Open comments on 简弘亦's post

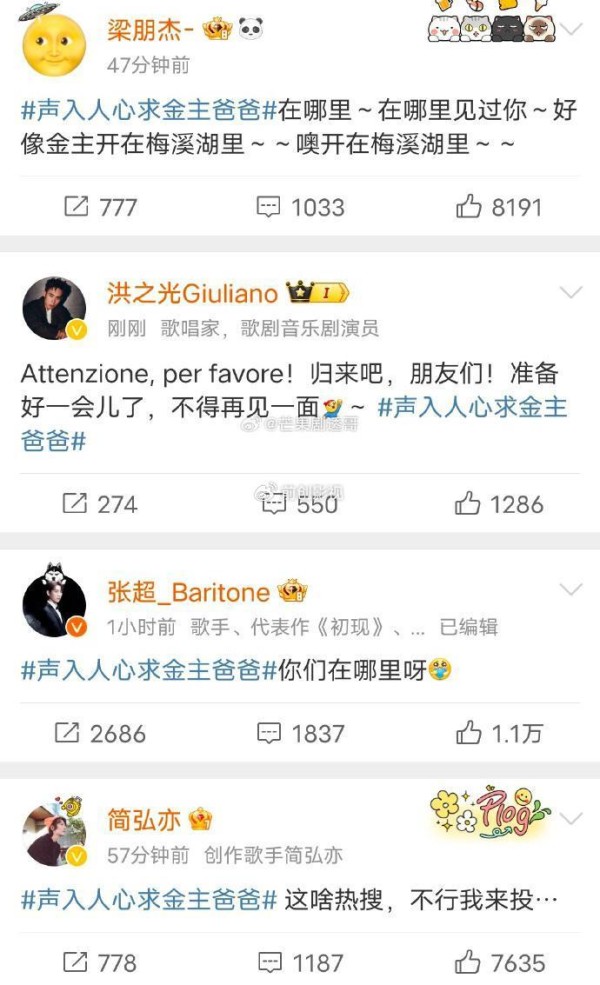(x=300, y=962)
